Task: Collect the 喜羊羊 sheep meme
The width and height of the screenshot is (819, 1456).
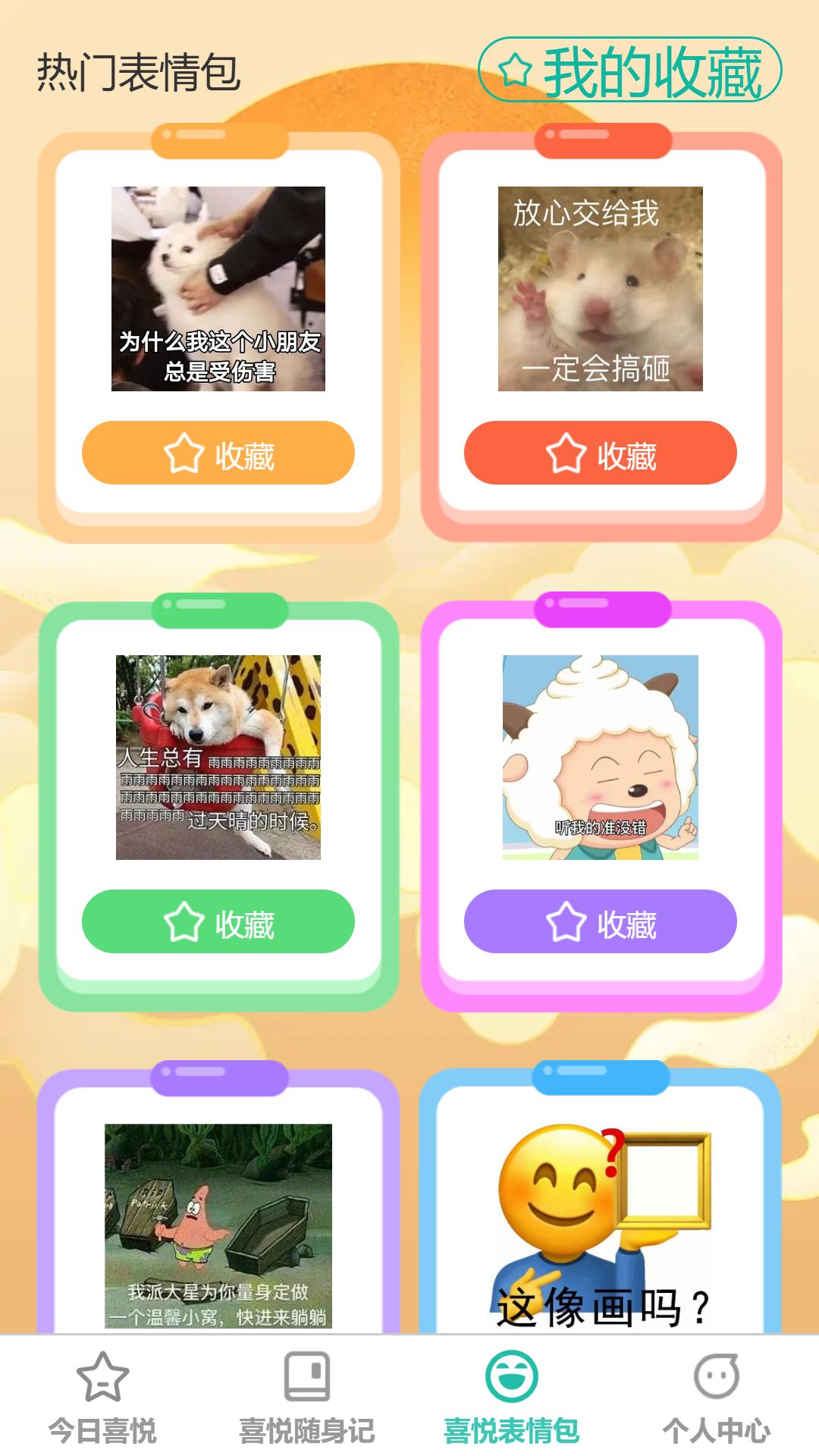Action: click(x=599, y=922)
